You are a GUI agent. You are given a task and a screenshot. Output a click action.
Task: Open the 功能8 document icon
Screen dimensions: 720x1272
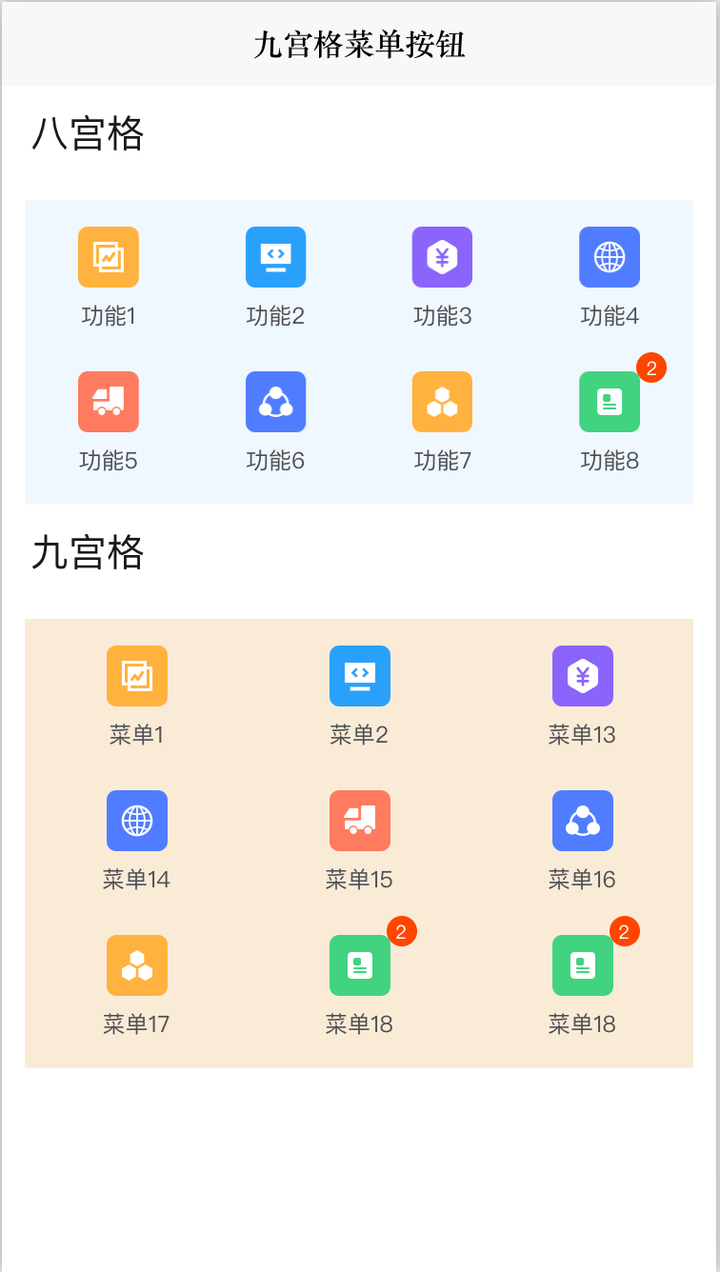coord(609,401)
